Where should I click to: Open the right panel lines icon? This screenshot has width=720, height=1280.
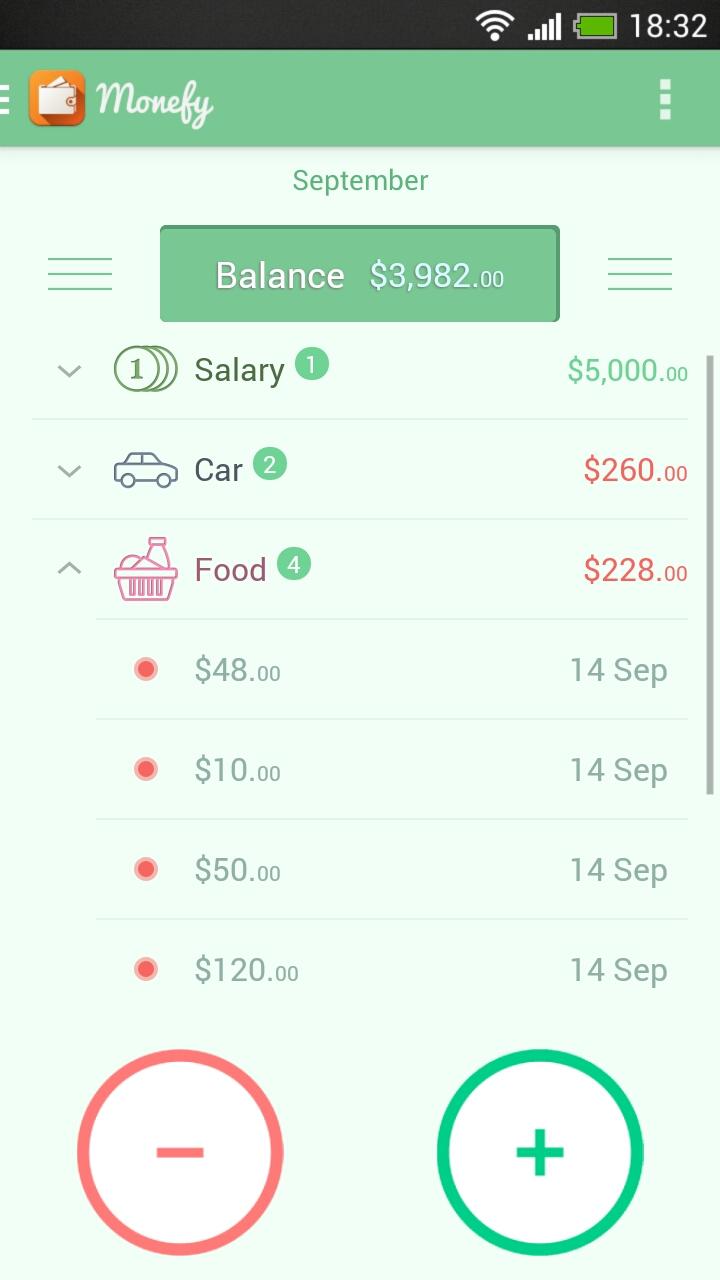[x=640, y=274]
